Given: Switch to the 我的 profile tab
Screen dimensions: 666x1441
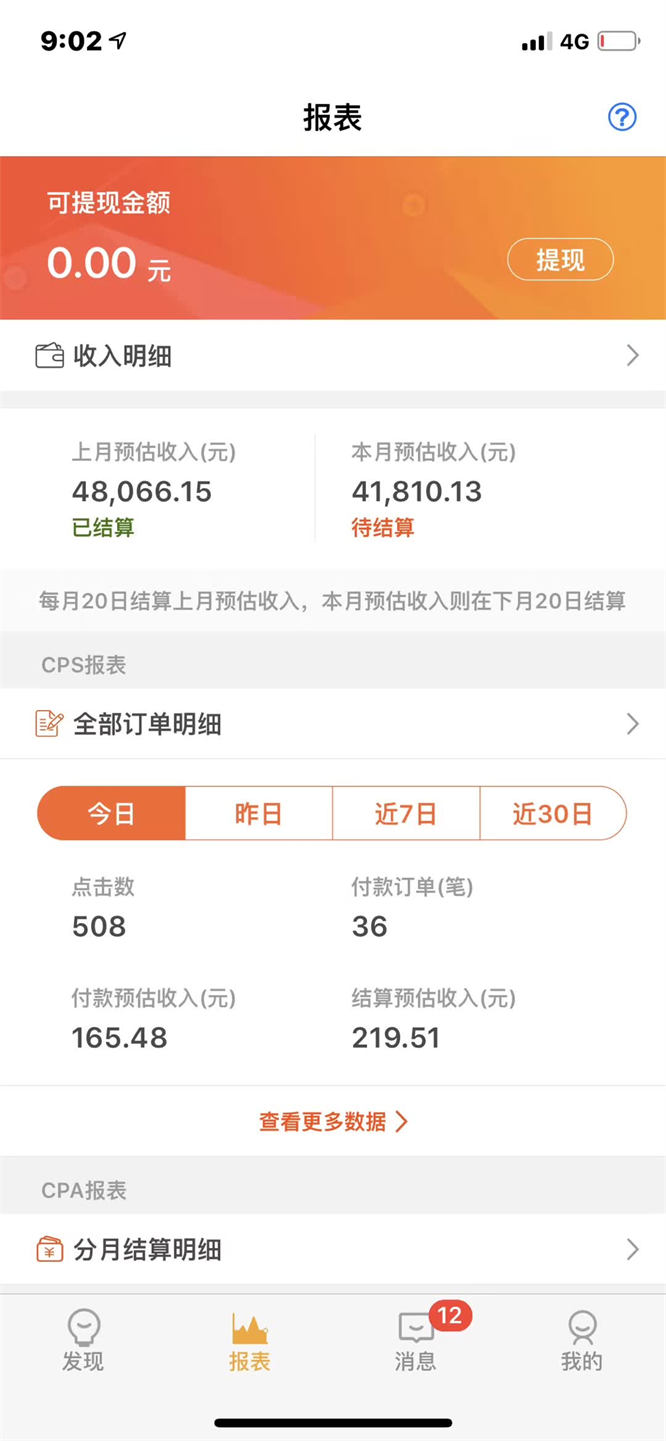Looking at the screenshot, I should pos(582,1342).
